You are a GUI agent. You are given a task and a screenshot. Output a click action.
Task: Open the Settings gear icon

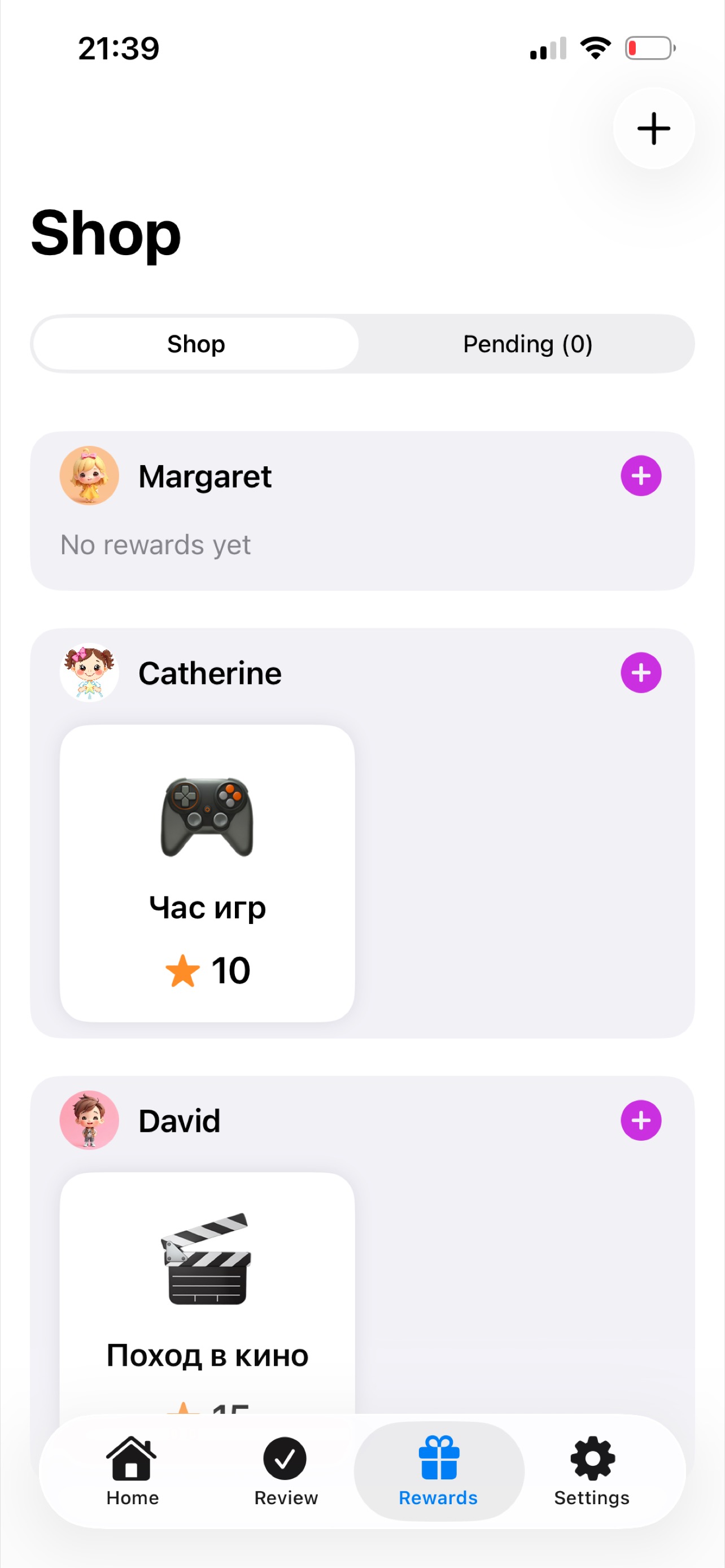point(591,1460)
